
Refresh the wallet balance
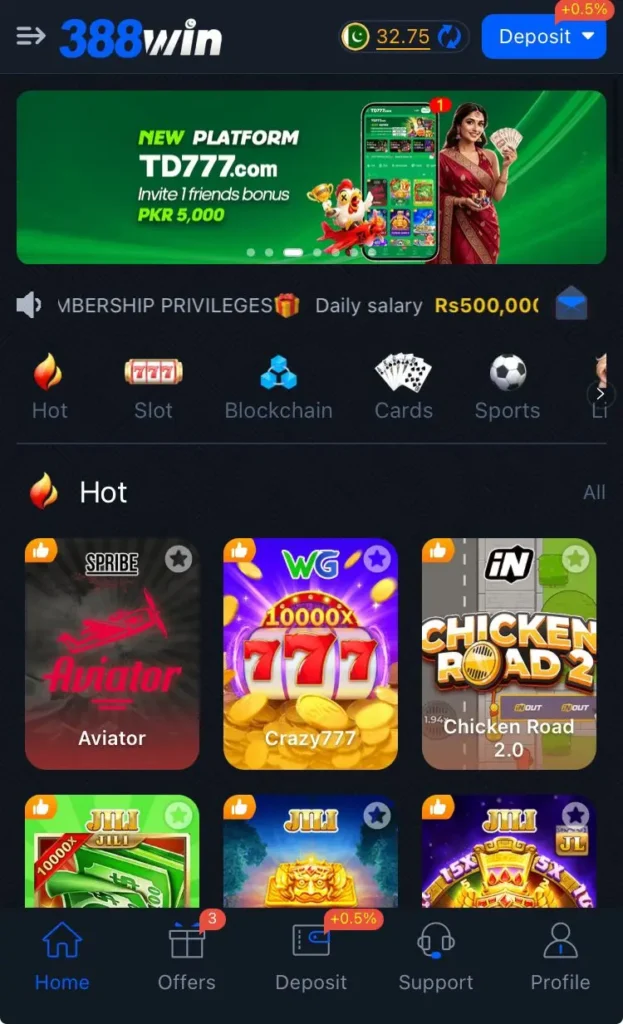point(450,37)
